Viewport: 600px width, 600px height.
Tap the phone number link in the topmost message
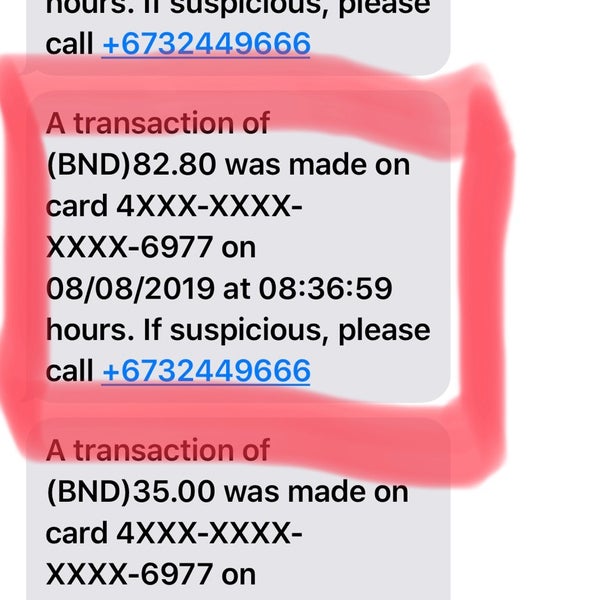click(x=206, y=44)
